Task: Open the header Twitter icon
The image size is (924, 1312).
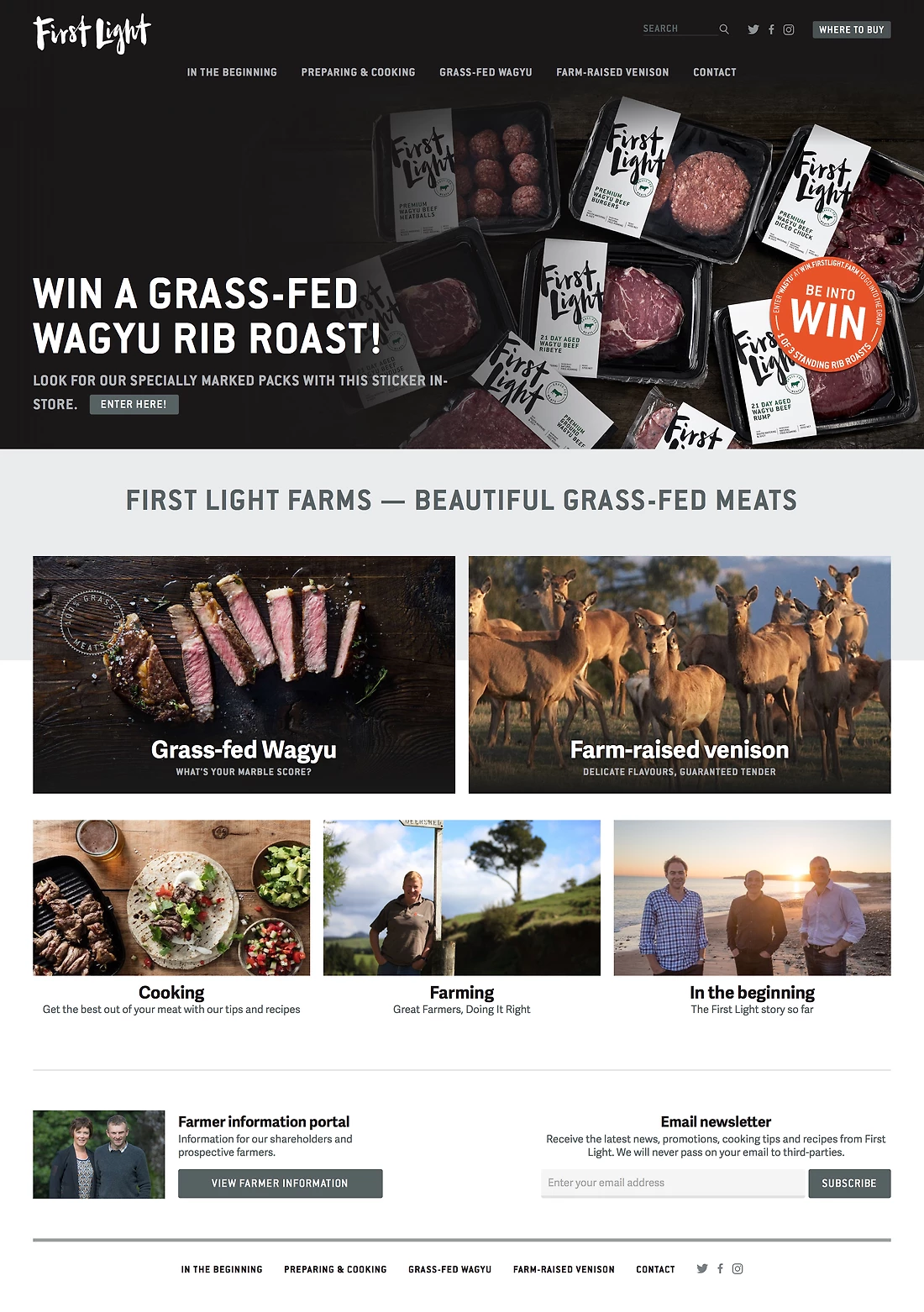Action: coord(753,29)
